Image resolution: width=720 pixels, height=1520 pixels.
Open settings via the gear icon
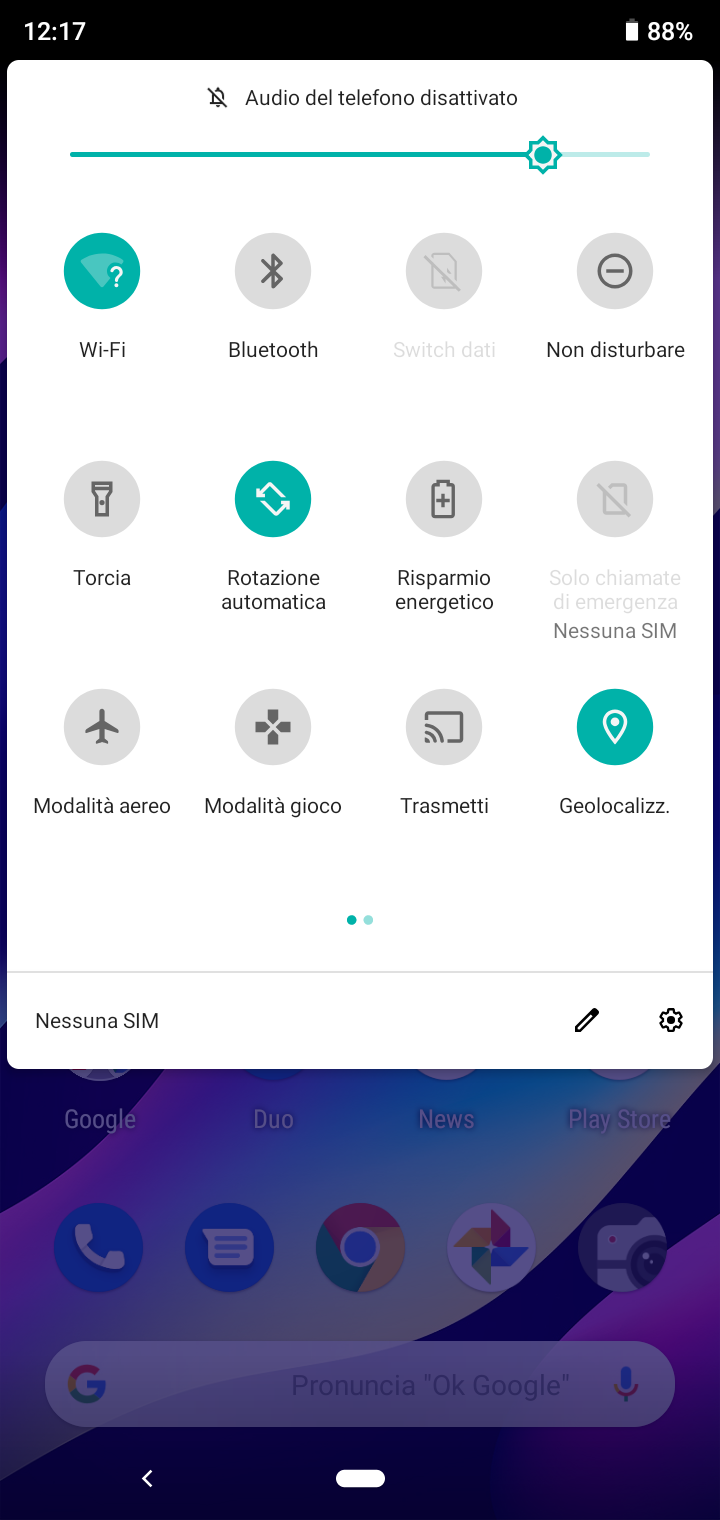[x=671, y=1020]
